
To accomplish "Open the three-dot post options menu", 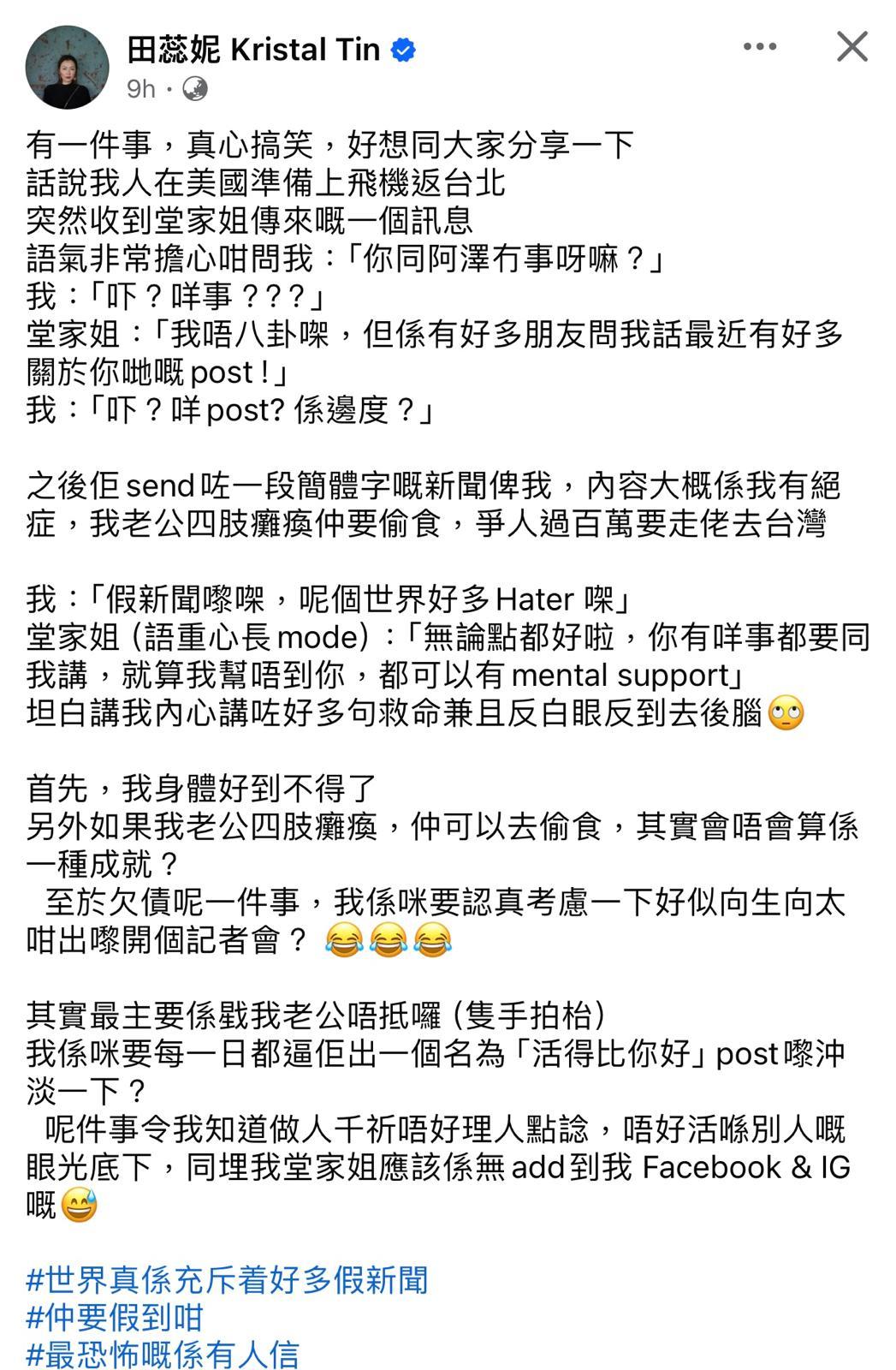I will point(760,47).
